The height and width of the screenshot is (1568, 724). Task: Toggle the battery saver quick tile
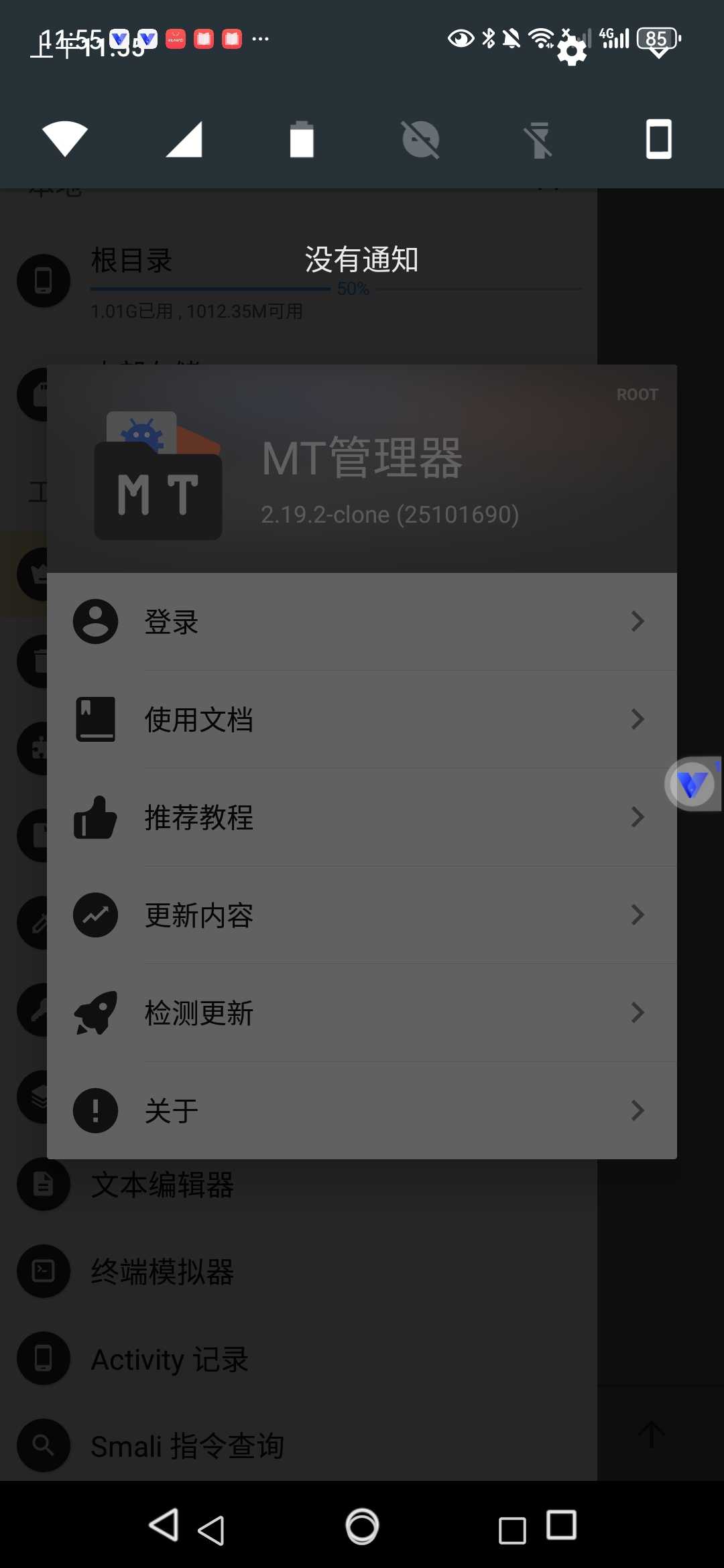click(302, 139)
